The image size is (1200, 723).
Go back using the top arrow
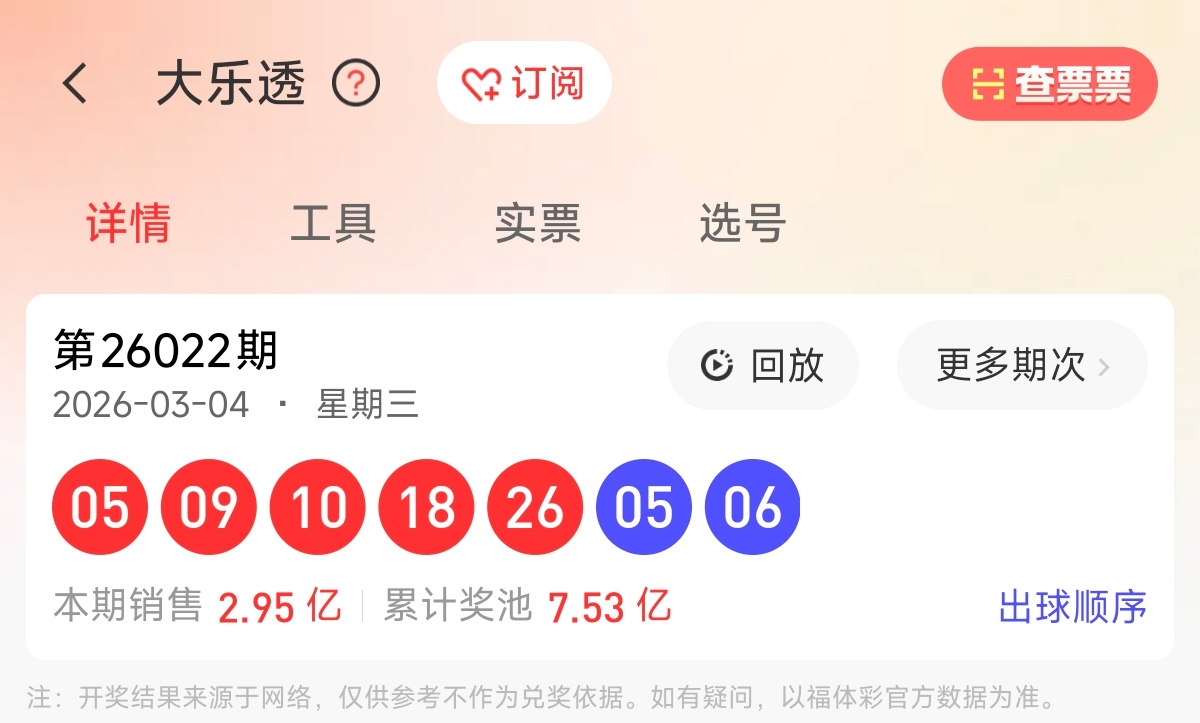(x=75, y=84)
